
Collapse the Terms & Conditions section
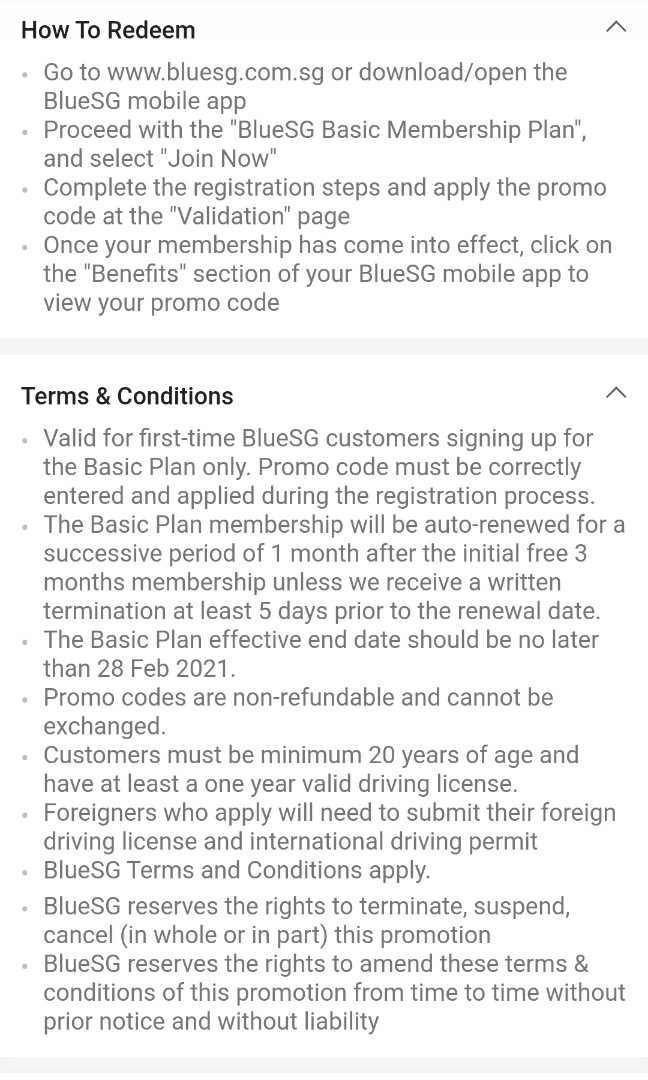point(616,394)
